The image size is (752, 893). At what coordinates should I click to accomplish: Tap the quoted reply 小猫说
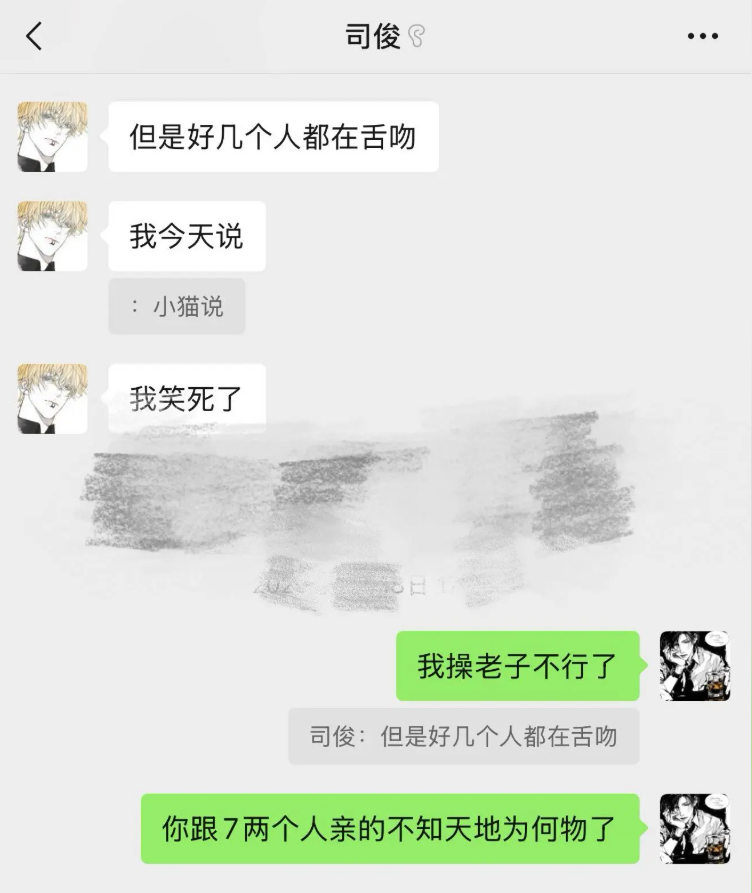pos(177,307)
